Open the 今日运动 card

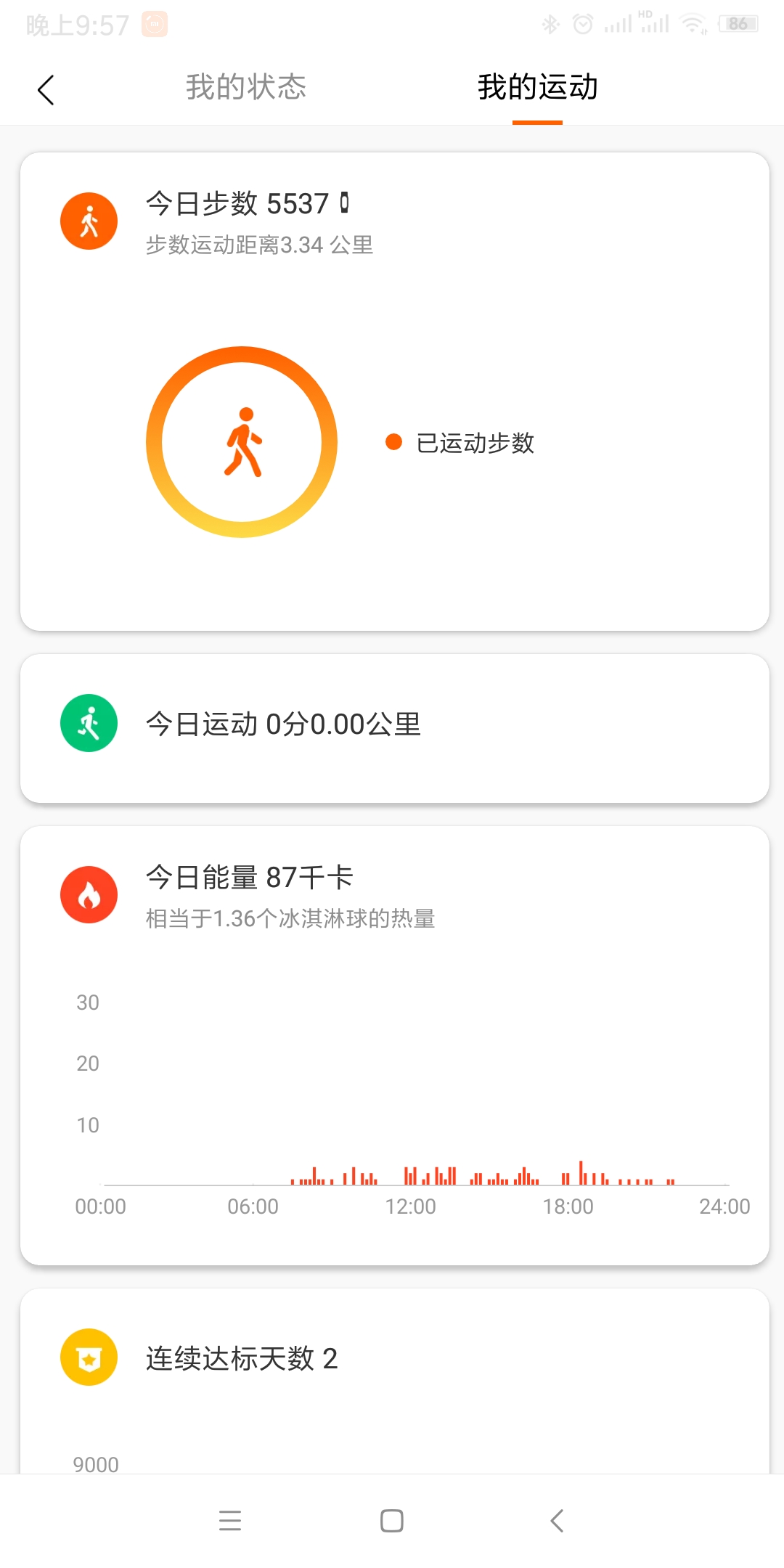click(395, 728)
